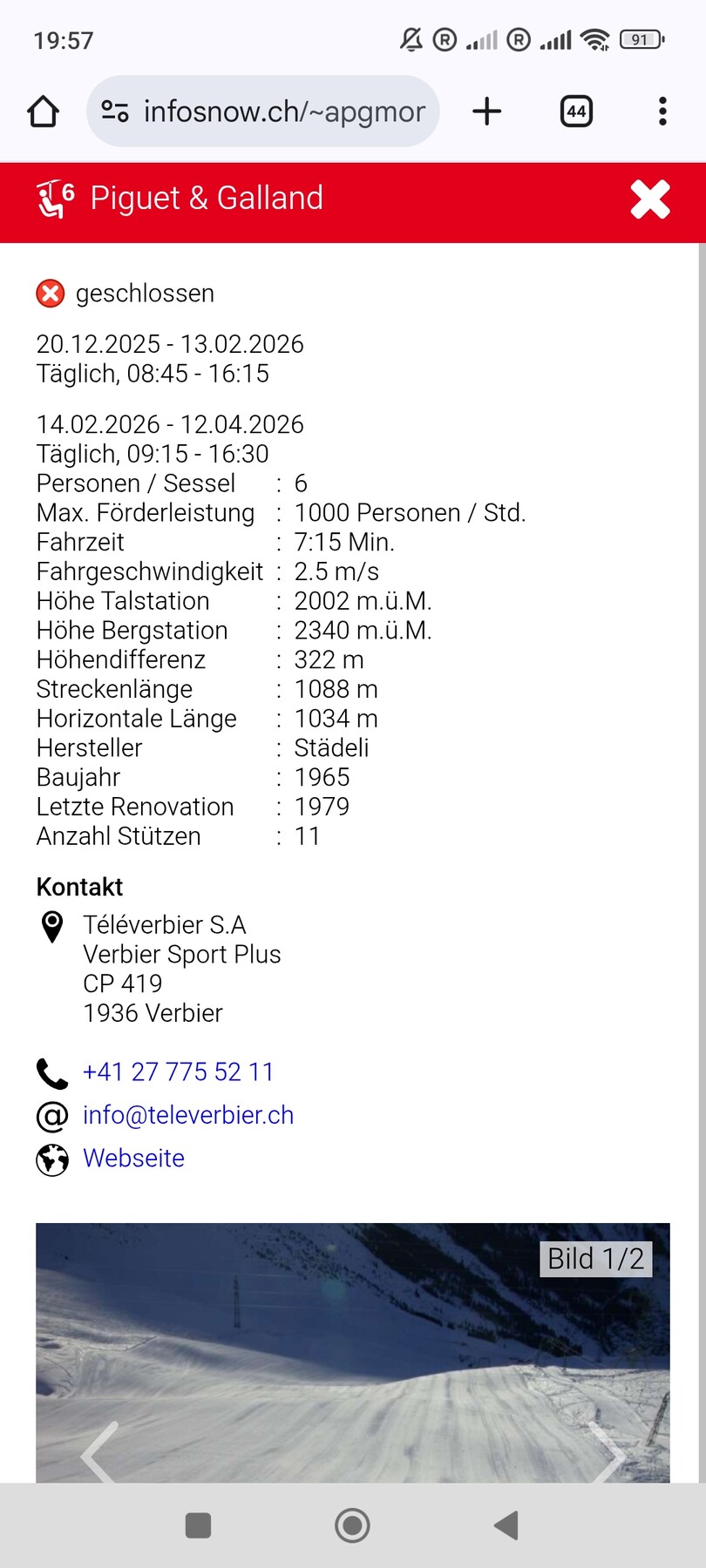Email info@televerbier.ch
Viewport: 706px width, 1568px height.
tap(188, 1115)
